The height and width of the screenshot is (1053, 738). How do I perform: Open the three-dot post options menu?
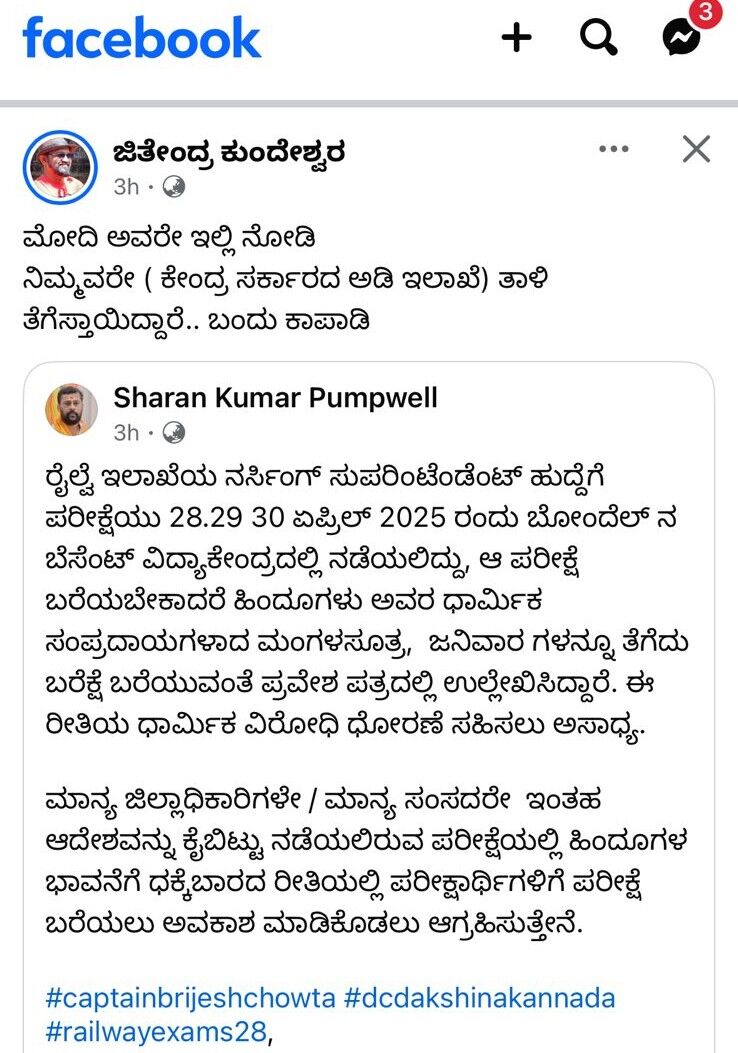pyautogui.click(x=614, y=150)
